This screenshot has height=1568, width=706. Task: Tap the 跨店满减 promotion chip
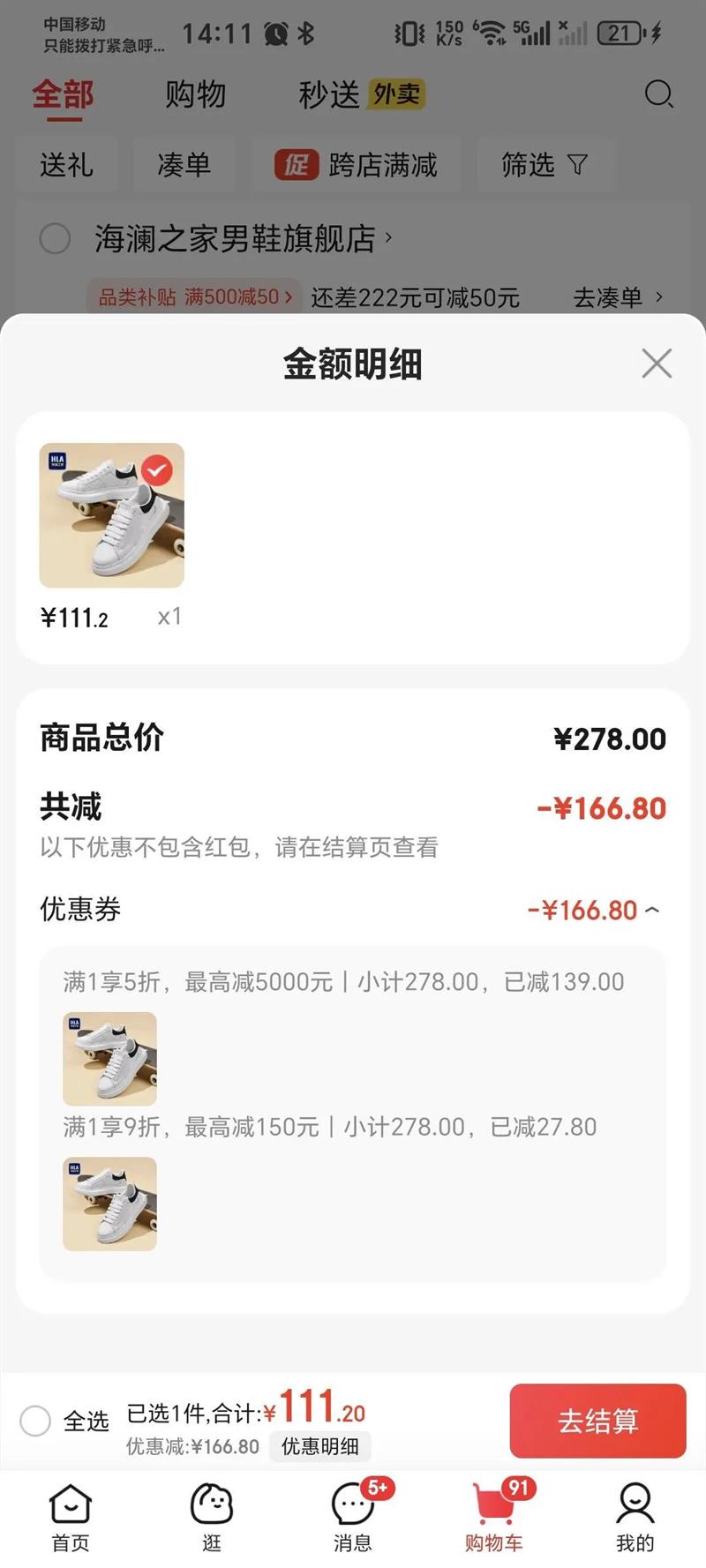[357, 165]
